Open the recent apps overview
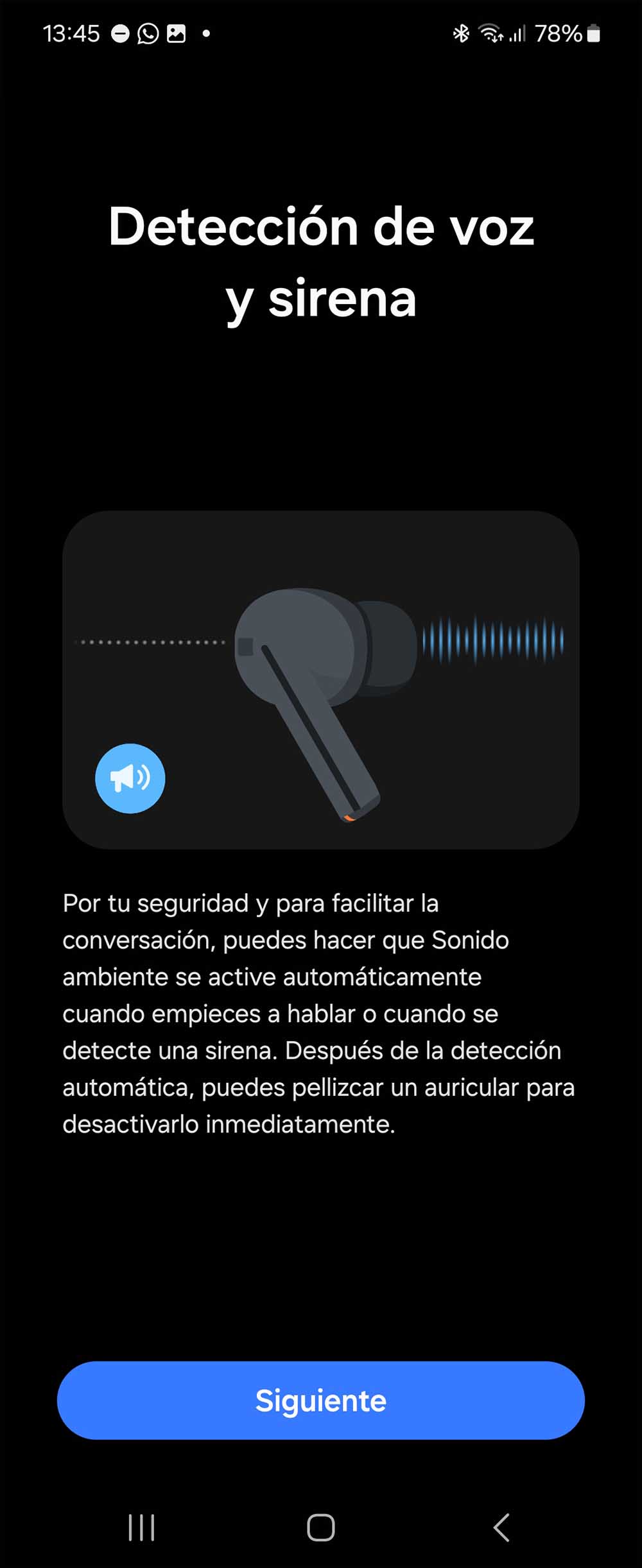Viewport: 642px width, 1568px height. click(141, 1527)
